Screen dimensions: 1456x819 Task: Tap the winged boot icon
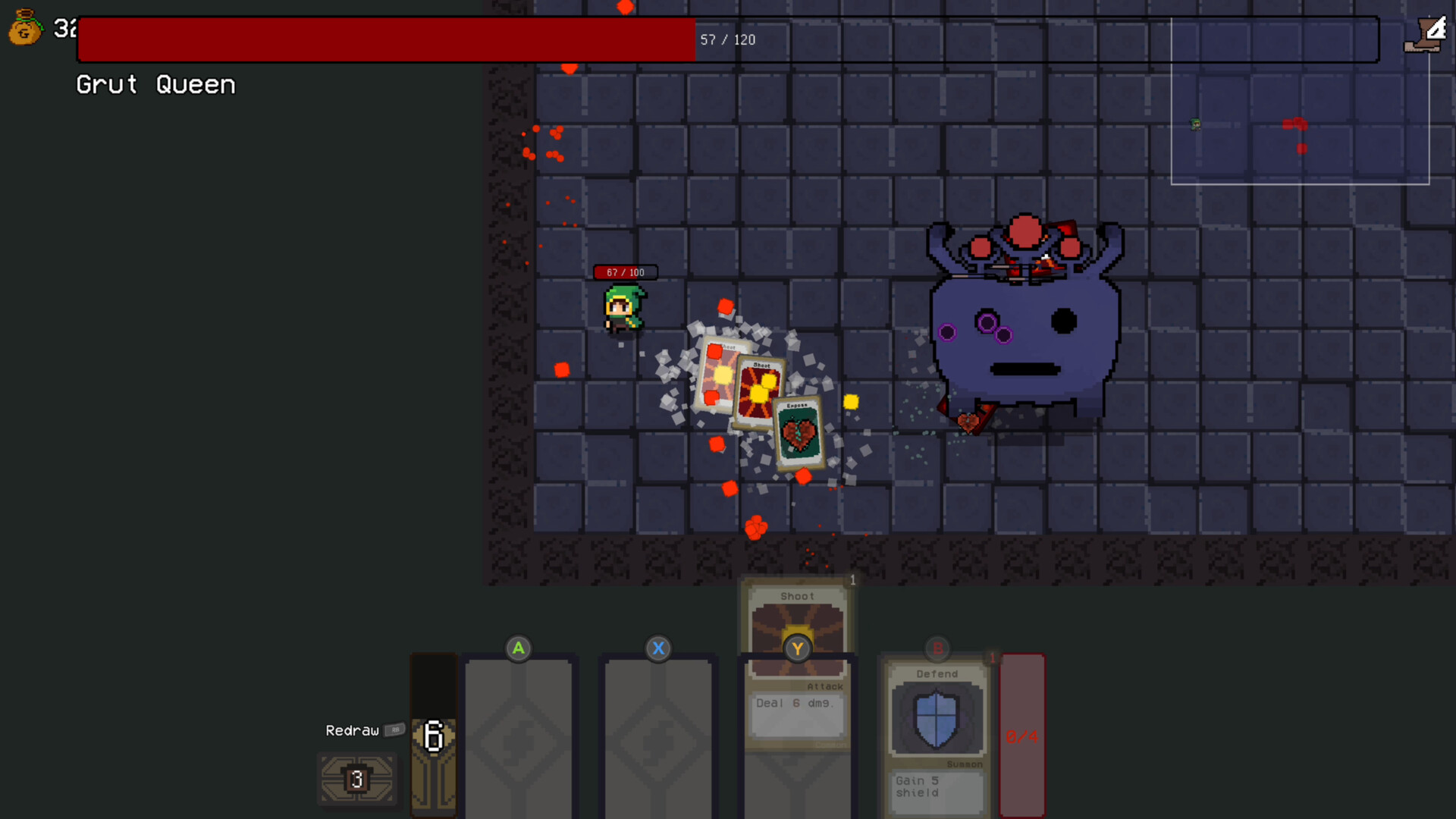click(x=1425, y=35)
